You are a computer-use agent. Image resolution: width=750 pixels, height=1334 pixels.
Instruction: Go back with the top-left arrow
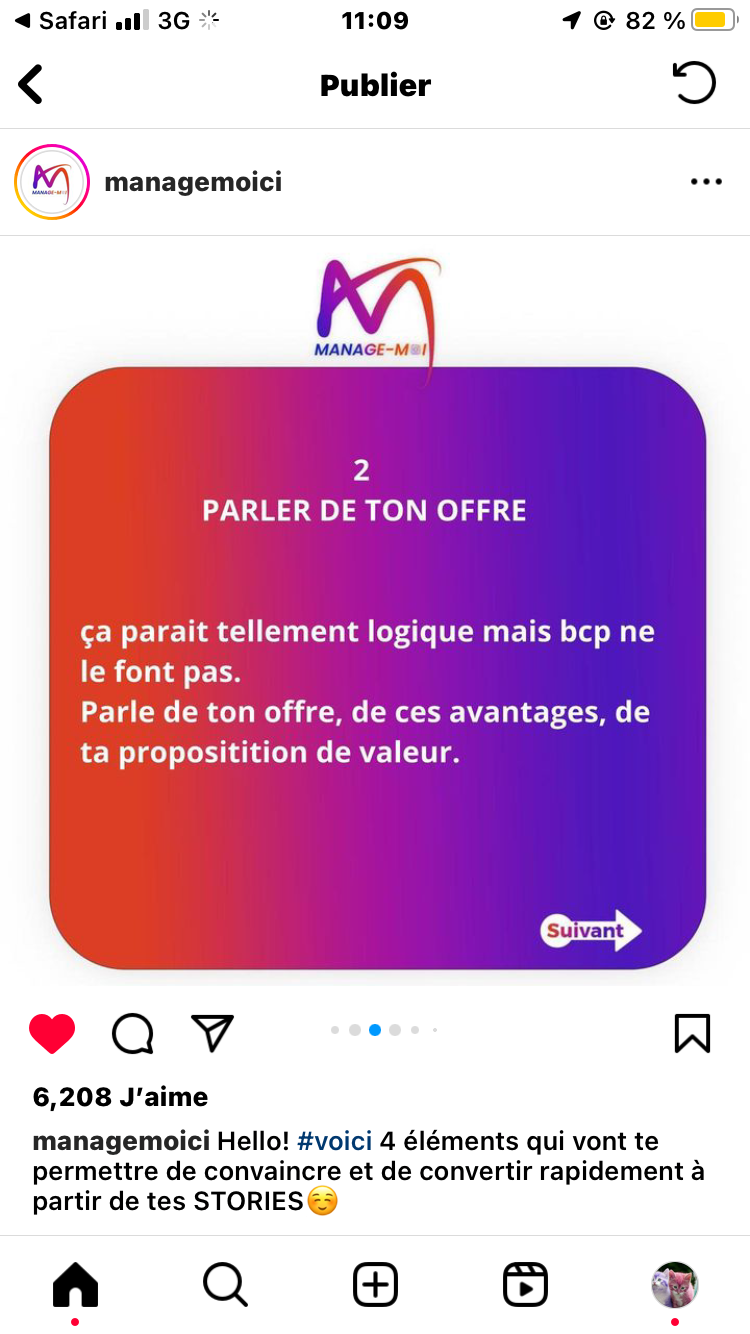[31, 84]
